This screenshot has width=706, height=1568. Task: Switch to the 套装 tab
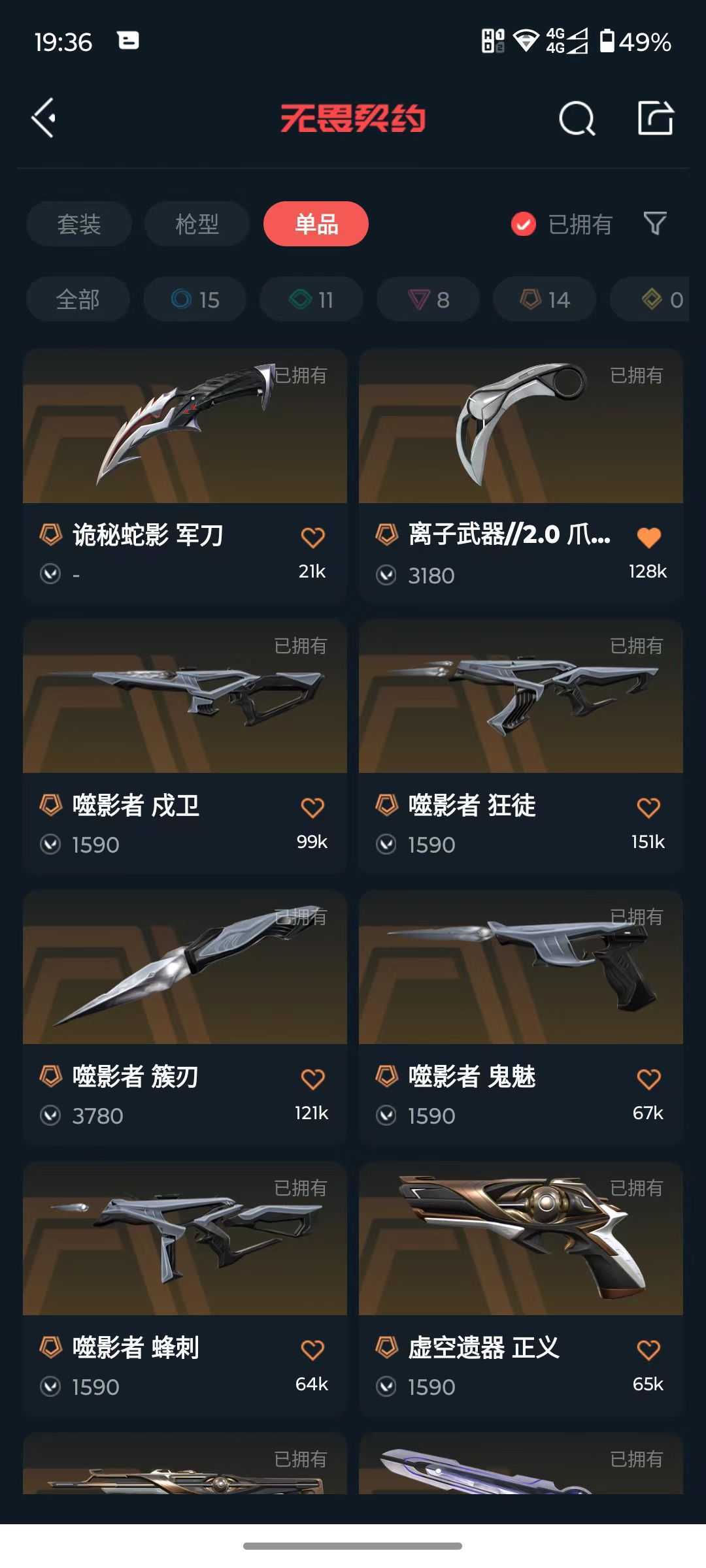(x=79, y=224)
